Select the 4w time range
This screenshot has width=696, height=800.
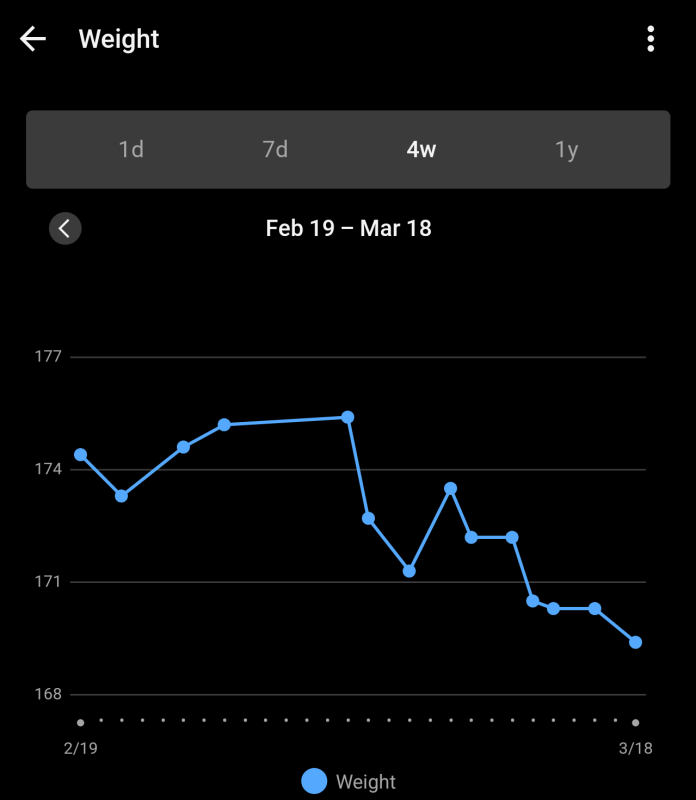tap(421, 150)
